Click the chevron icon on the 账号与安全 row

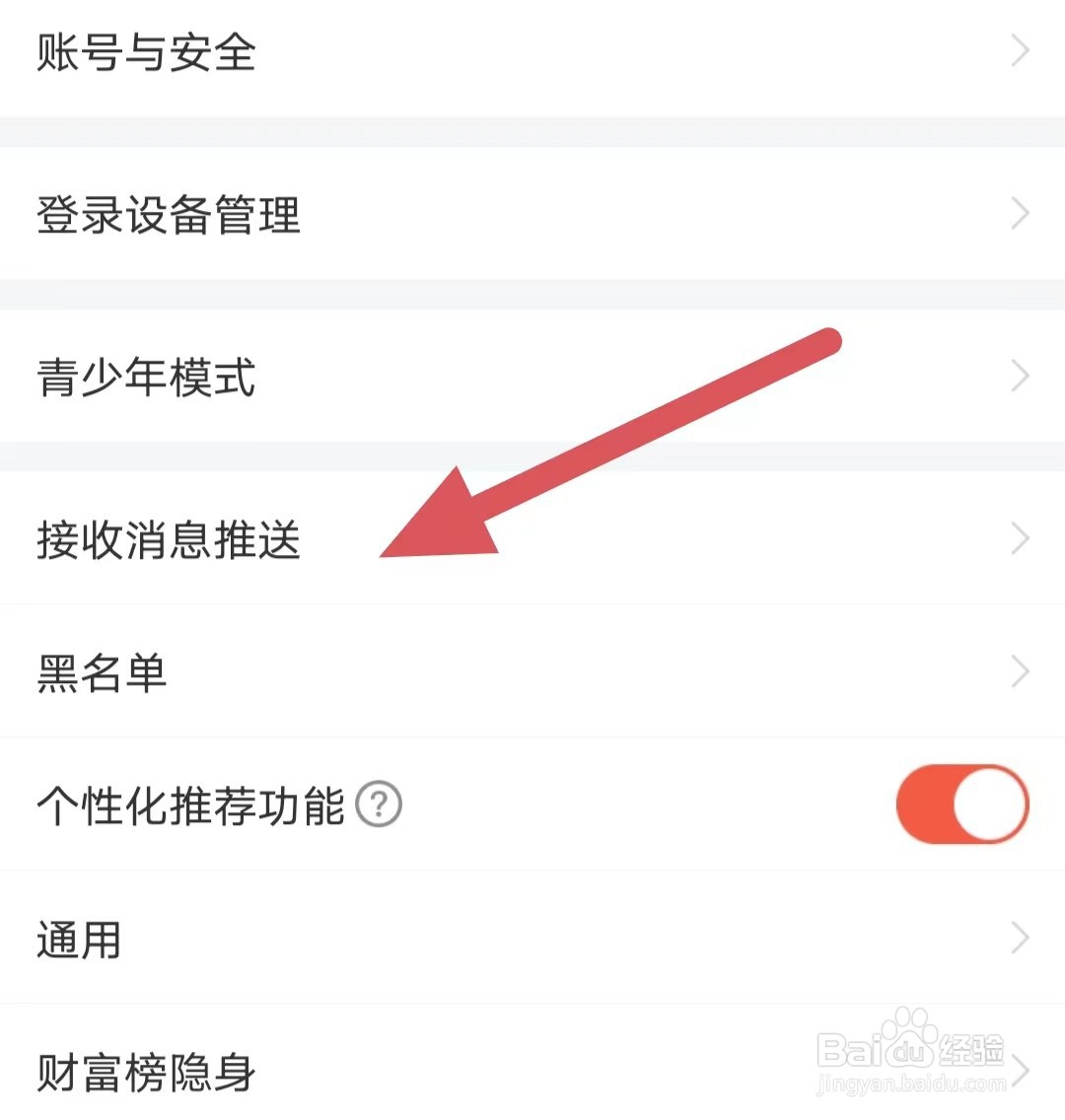click(1021, 52)
